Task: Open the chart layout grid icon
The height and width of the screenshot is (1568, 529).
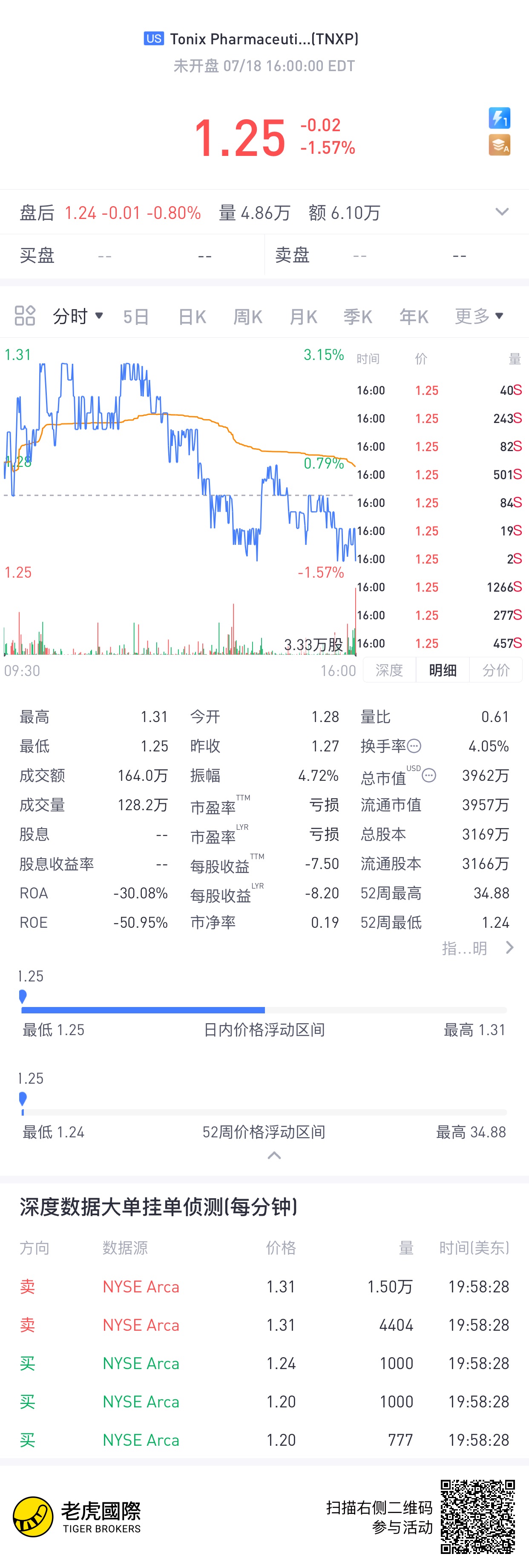Action: tap(25, 316)
